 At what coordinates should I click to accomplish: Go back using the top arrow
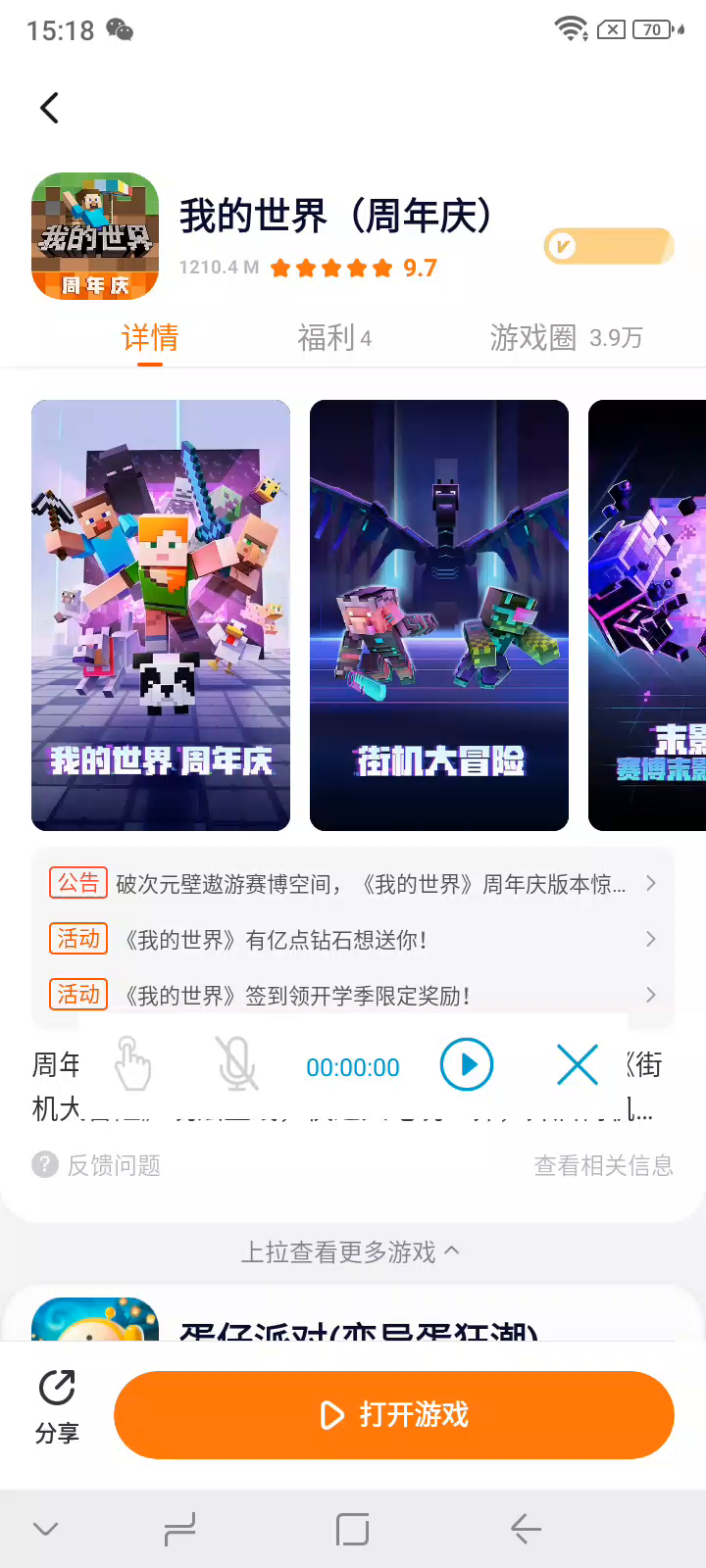(50, 108)
